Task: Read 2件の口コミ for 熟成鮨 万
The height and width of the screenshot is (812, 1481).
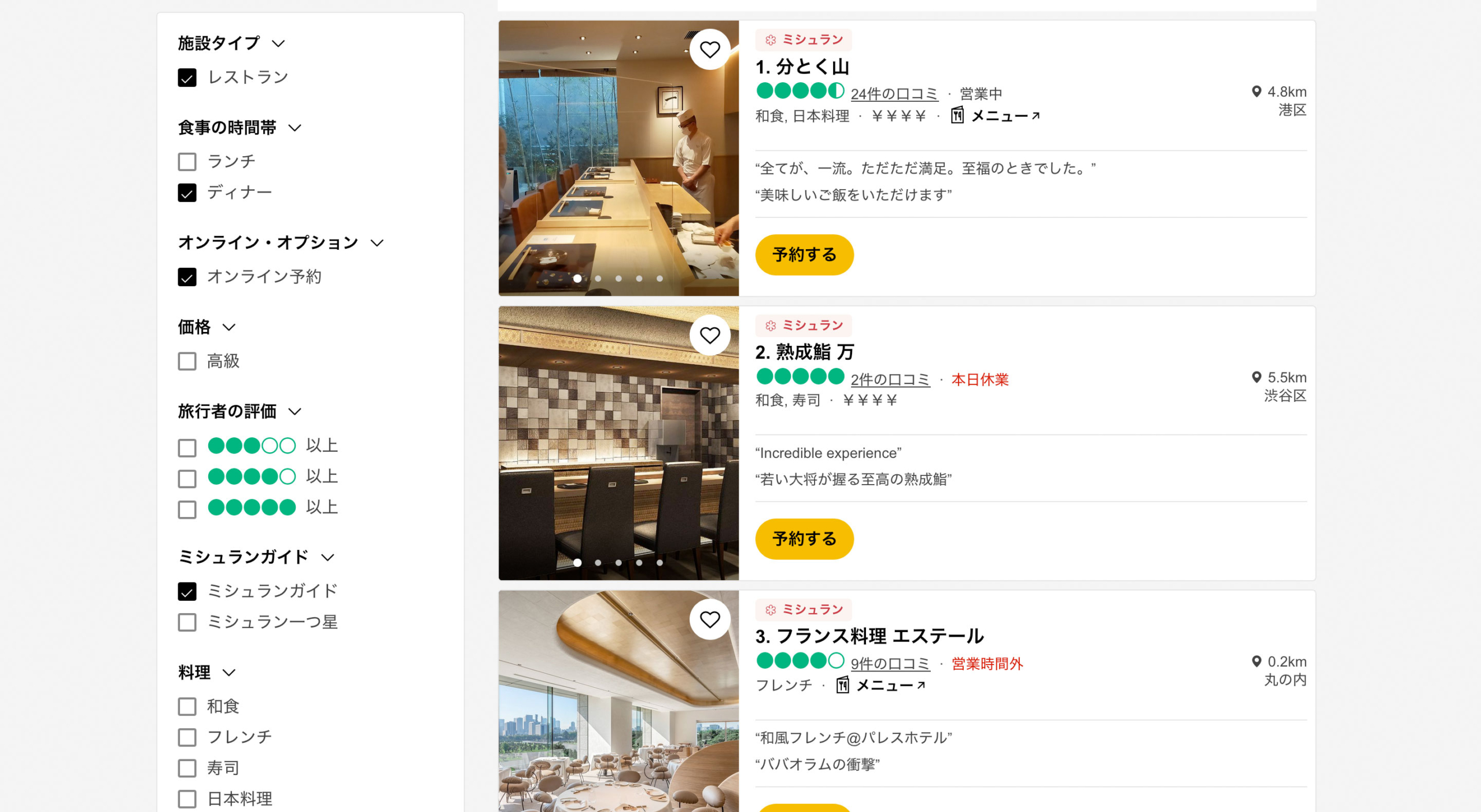Action: (890, 379)
